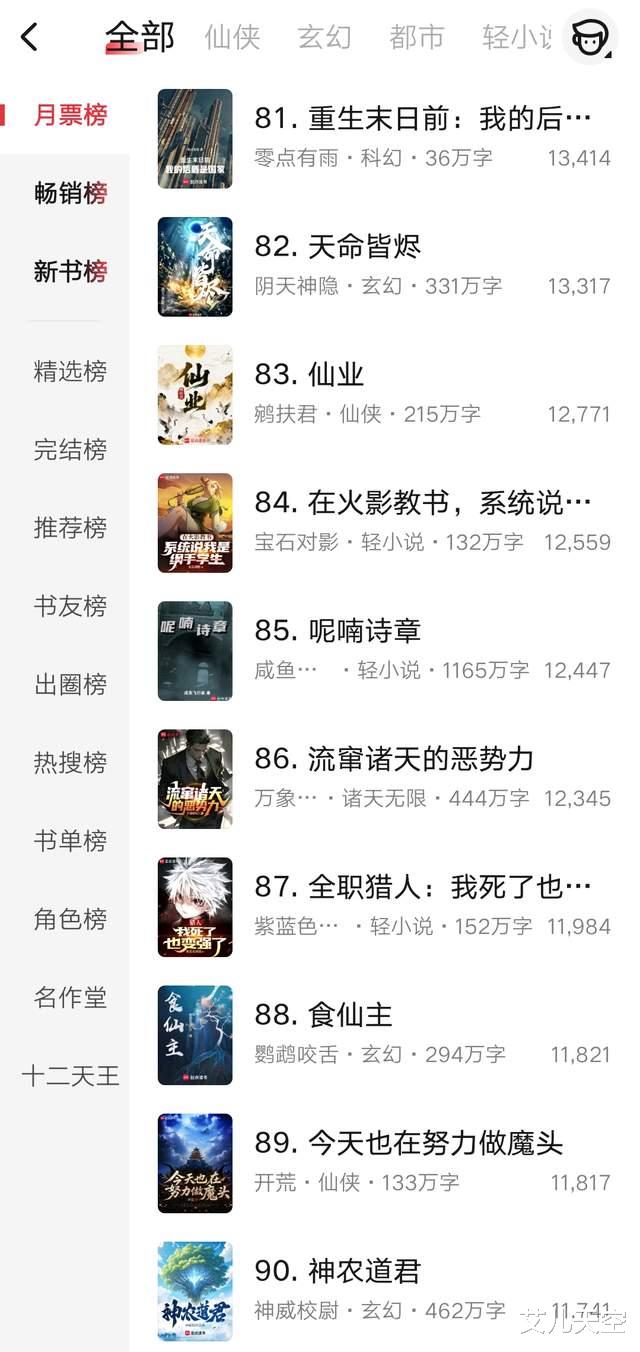Screen dimensions: 640x1352
Task: Open the 角色榜 sidebar item
Action: (x=70, y=919)
